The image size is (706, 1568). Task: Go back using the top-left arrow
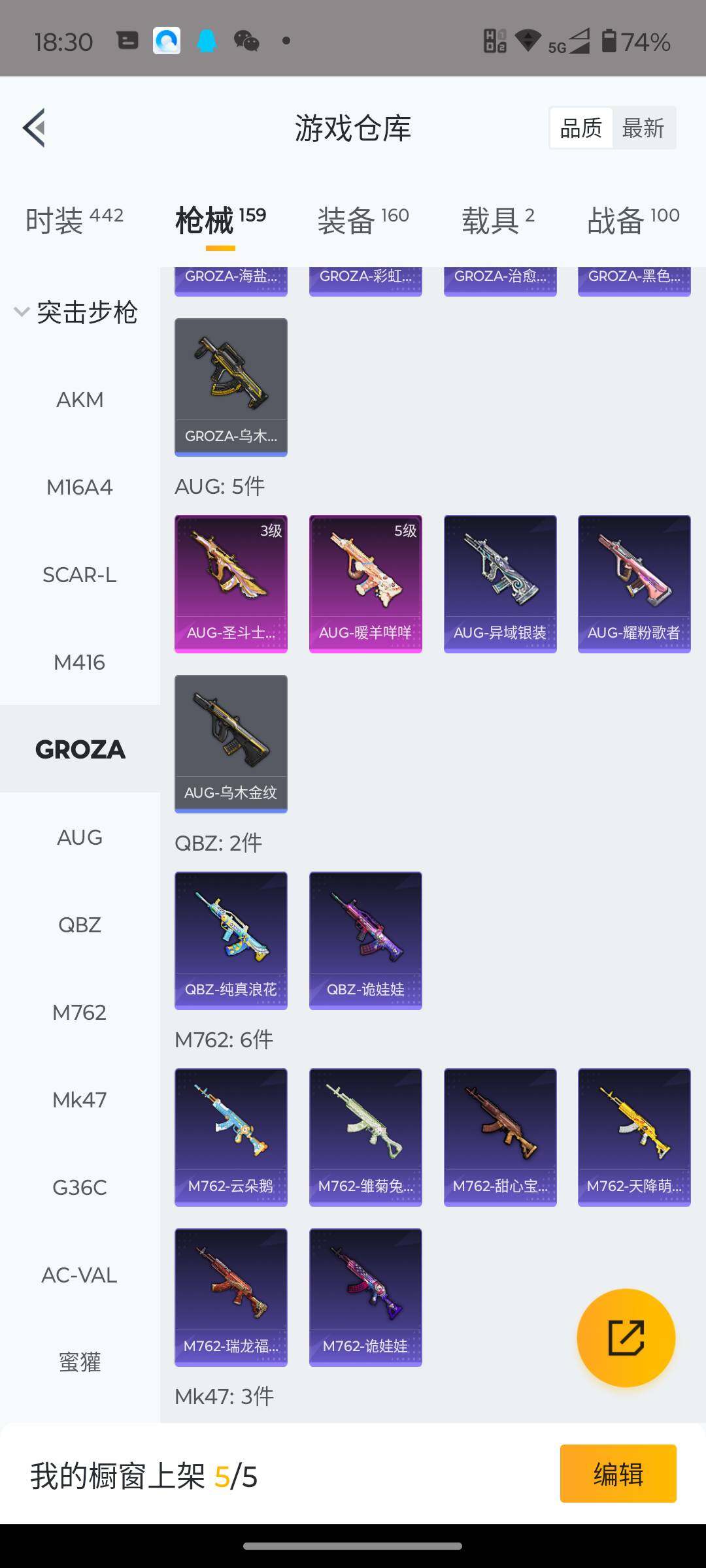tap(35, 127)
